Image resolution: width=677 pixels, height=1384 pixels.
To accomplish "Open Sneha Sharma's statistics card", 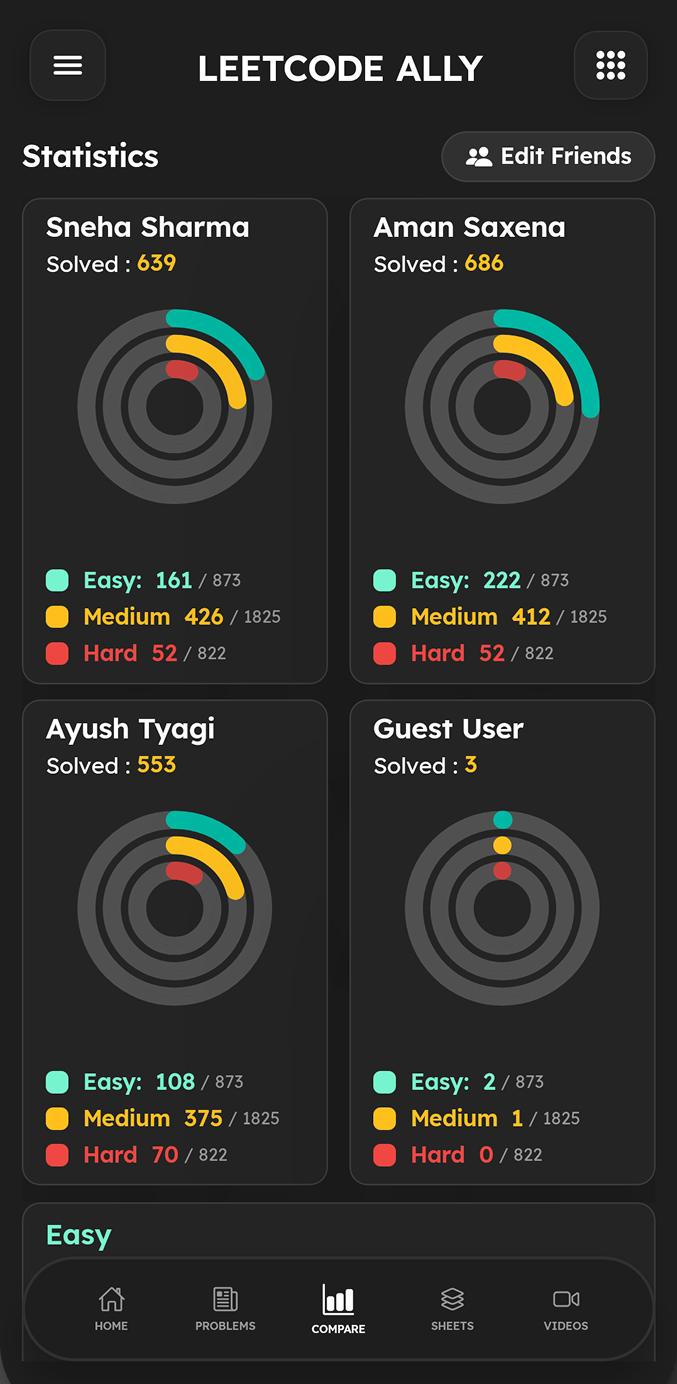I will (175, 440).
